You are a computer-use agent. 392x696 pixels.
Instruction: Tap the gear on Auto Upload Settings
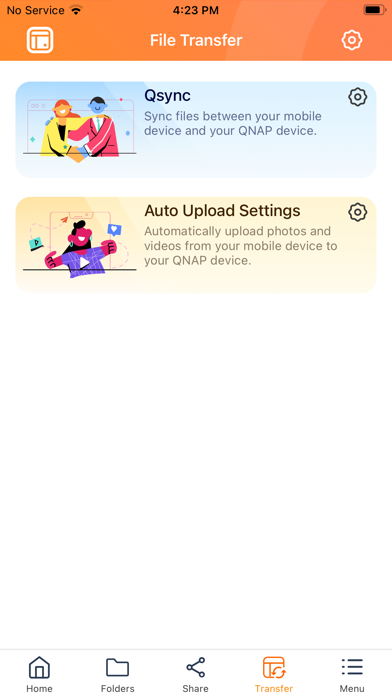tap(357, 212)
